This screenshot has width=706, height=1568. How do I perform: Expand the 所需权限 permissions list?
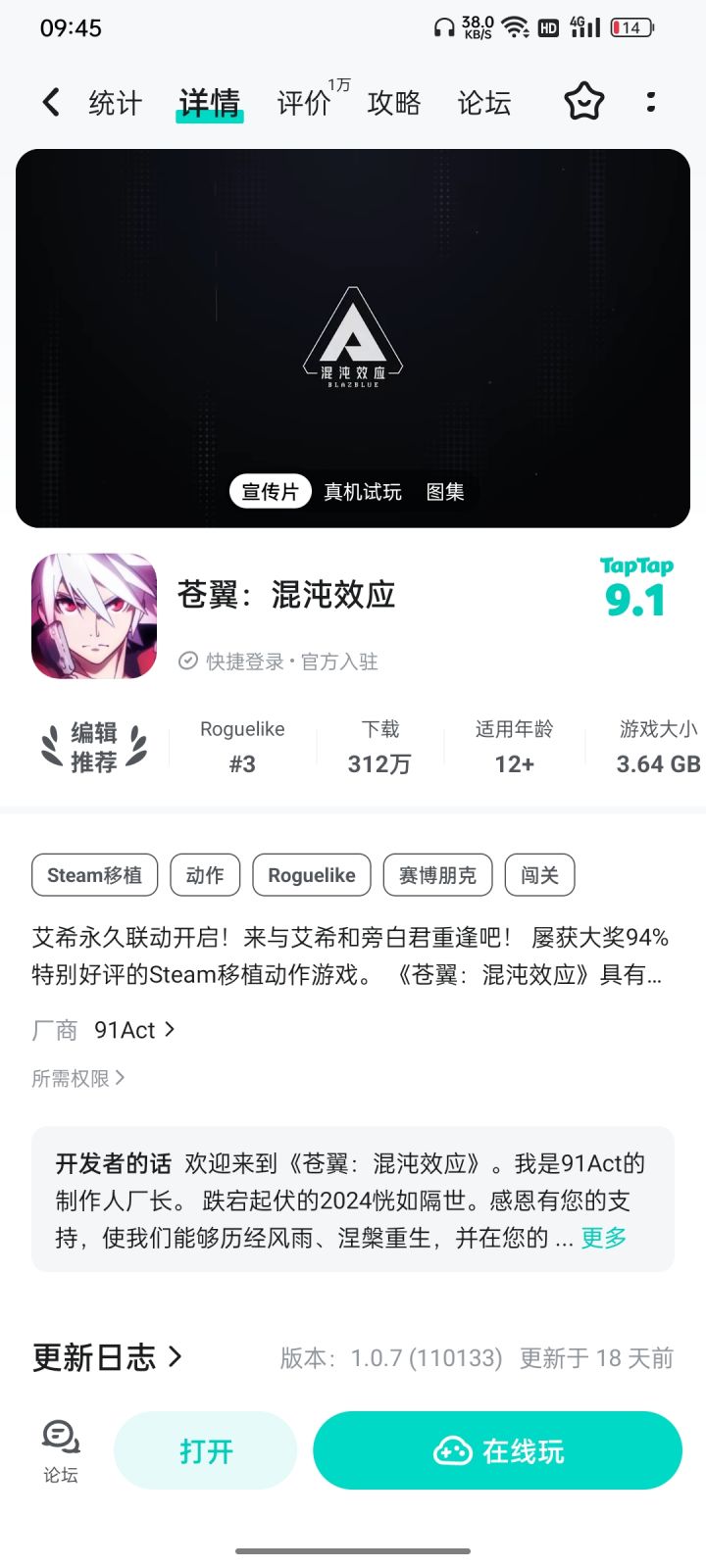(x=77, y=1078)
